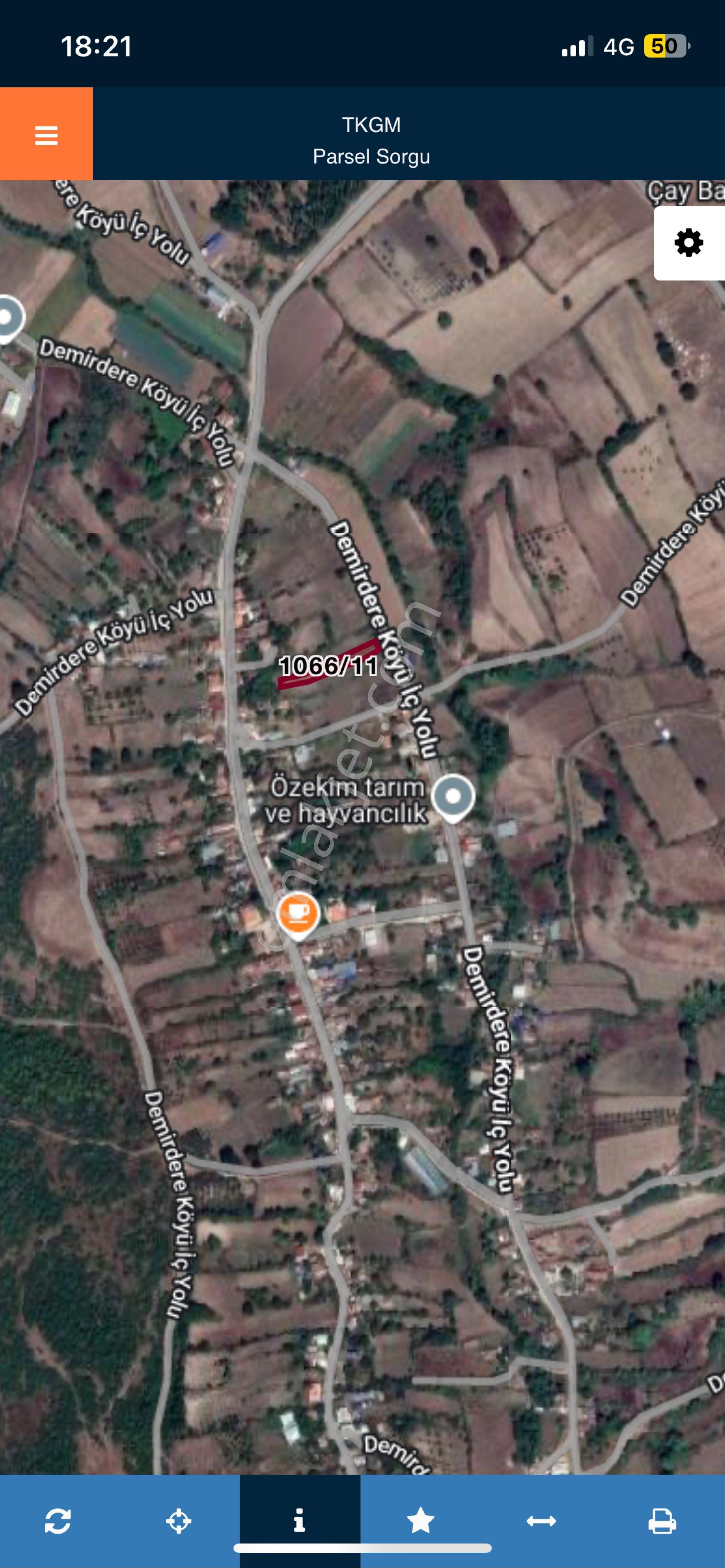Image resolution: width=725 pixels, height=1568 pixels.
Task: Center map on my current location
Action: [x=178, y=1520]
